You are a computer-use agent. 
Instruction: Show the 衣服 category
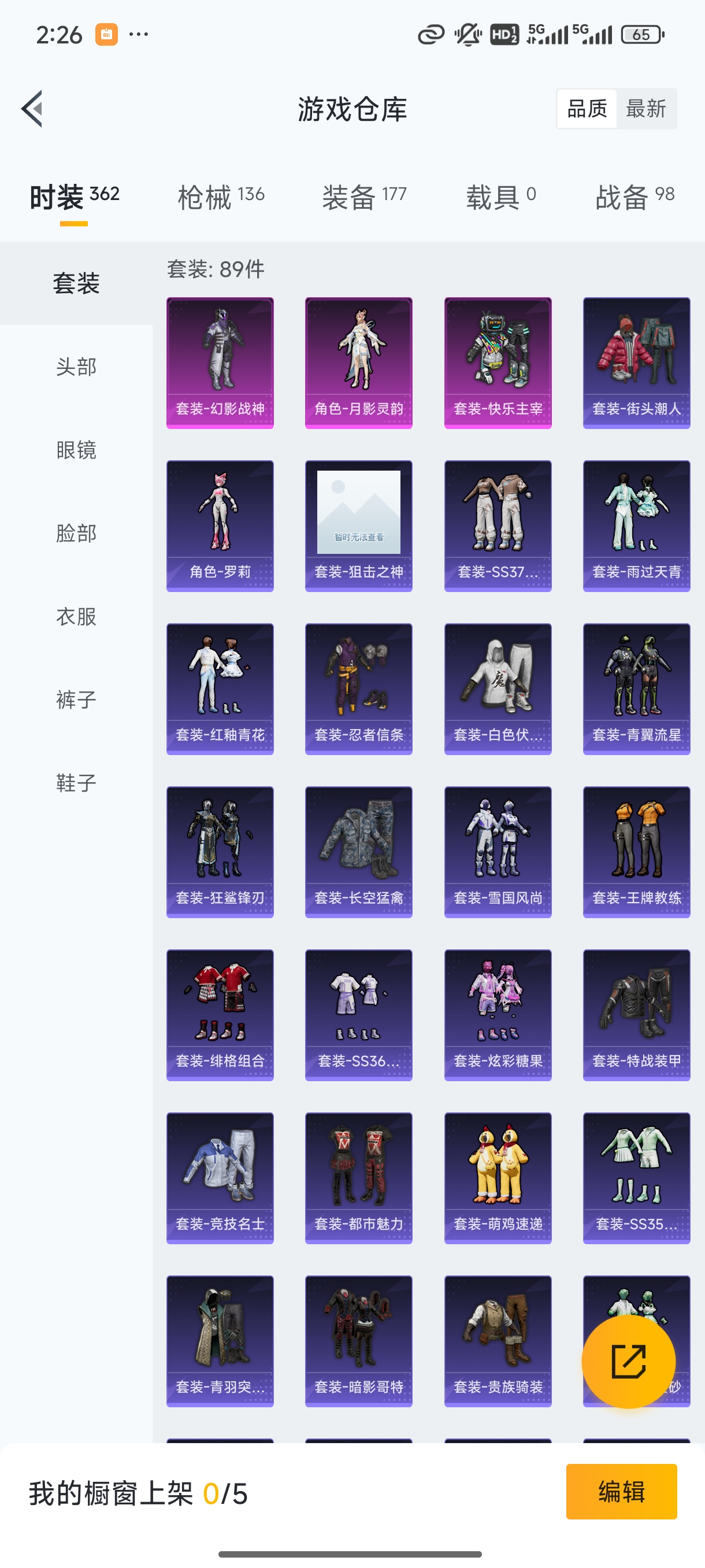coord(76,616)
